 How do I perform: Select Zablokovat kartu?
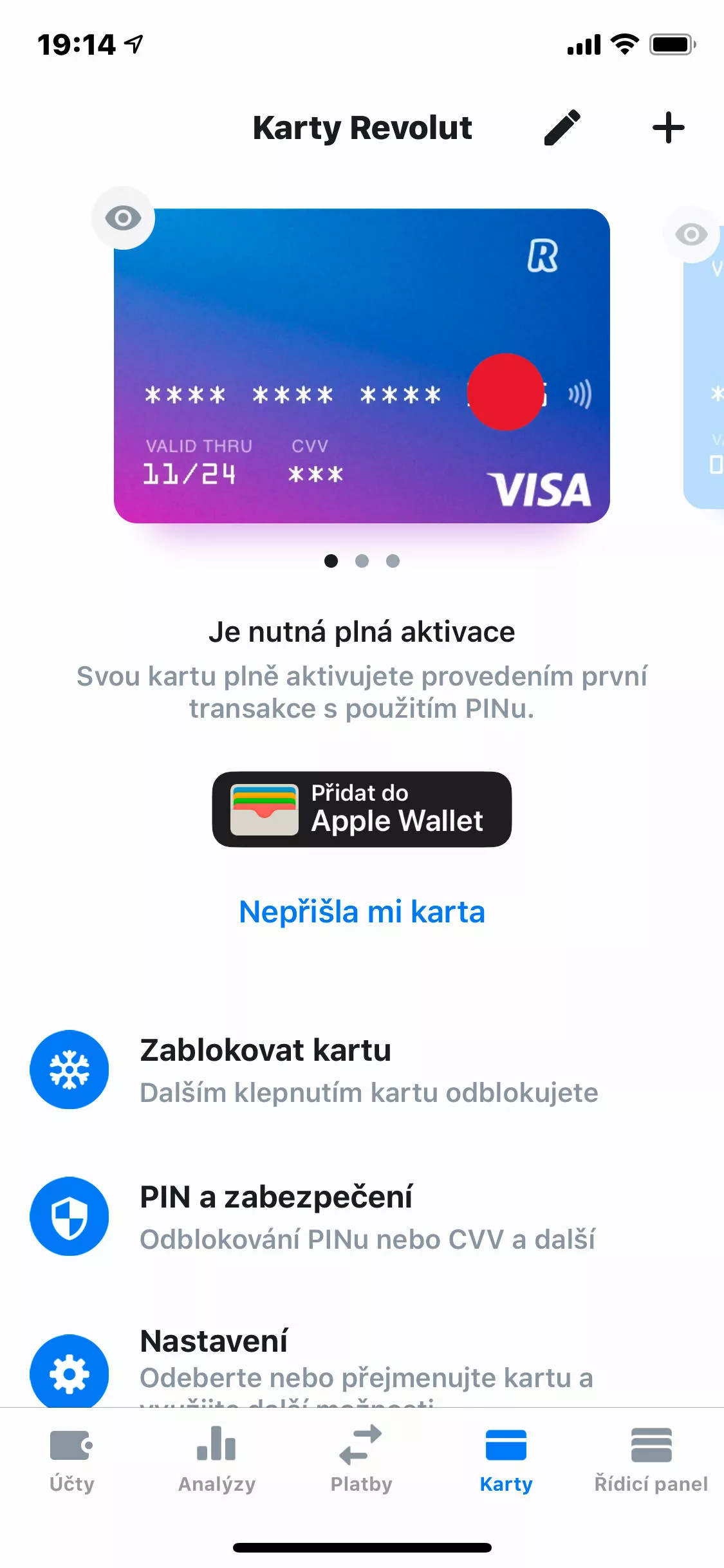coord(362,1070)
